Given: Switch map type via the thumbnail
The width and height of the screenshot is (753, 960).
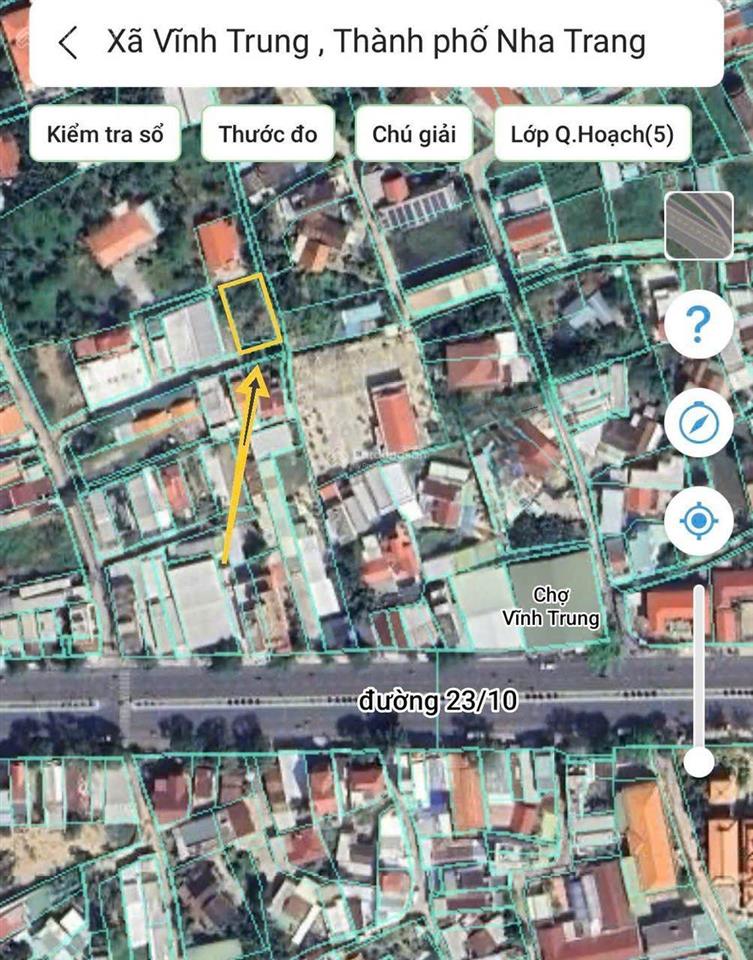Looking at the screenshot, I should (x=698, y=225).
